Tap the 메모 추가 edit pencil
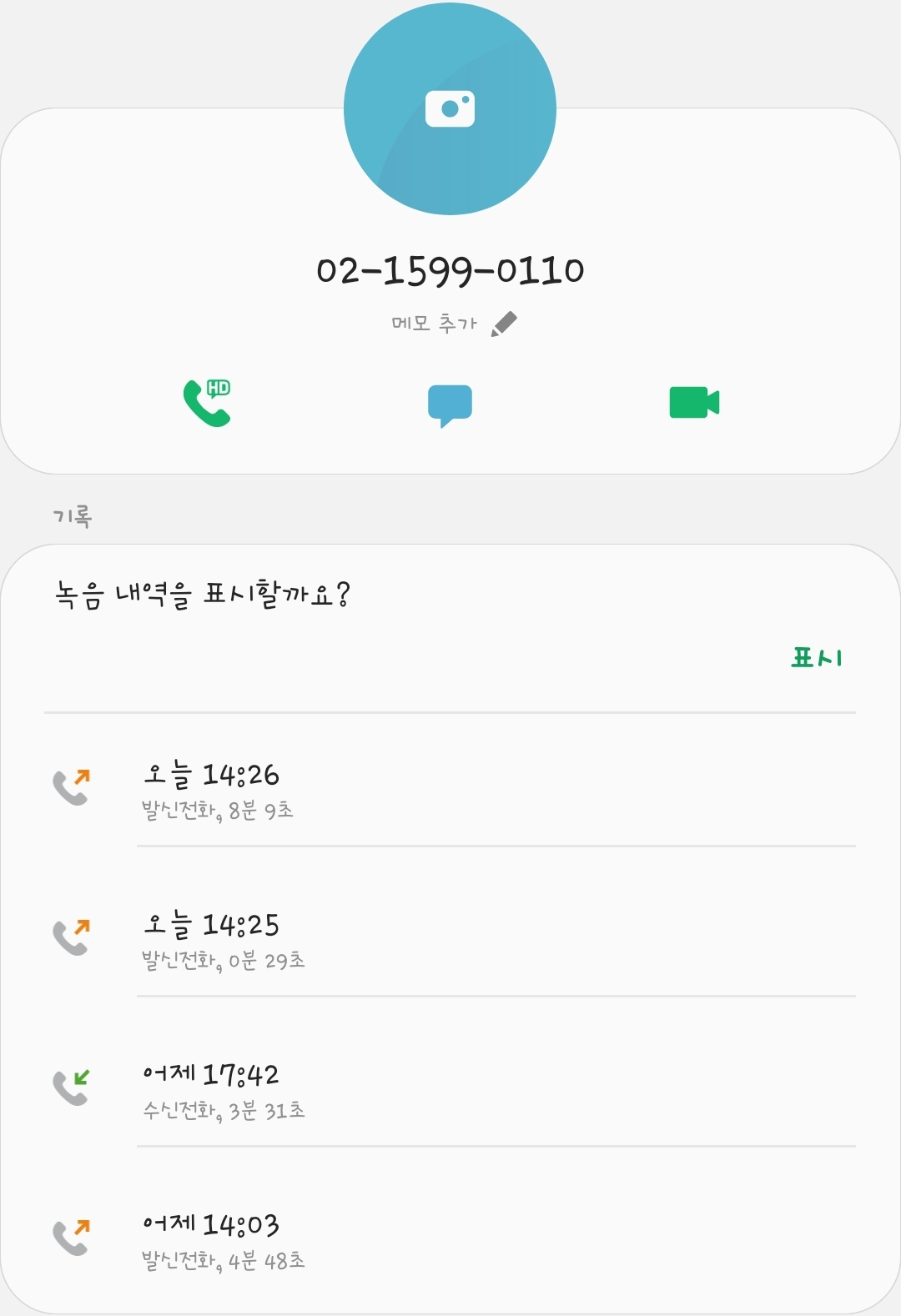 (x=504, y=324)
